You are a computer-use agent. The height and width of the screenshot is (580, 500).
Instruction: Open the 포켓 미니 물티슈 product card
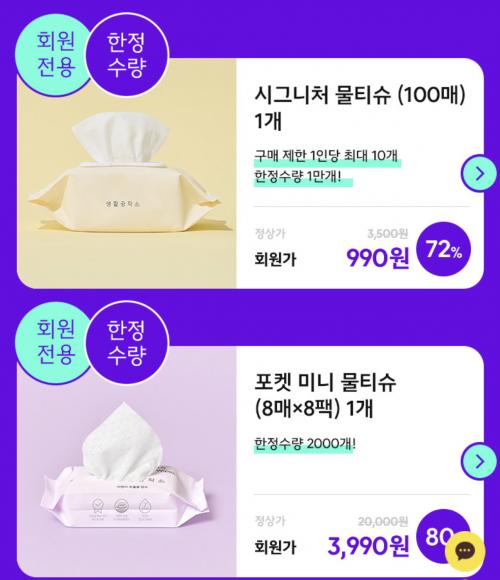(x=250, y=461)
